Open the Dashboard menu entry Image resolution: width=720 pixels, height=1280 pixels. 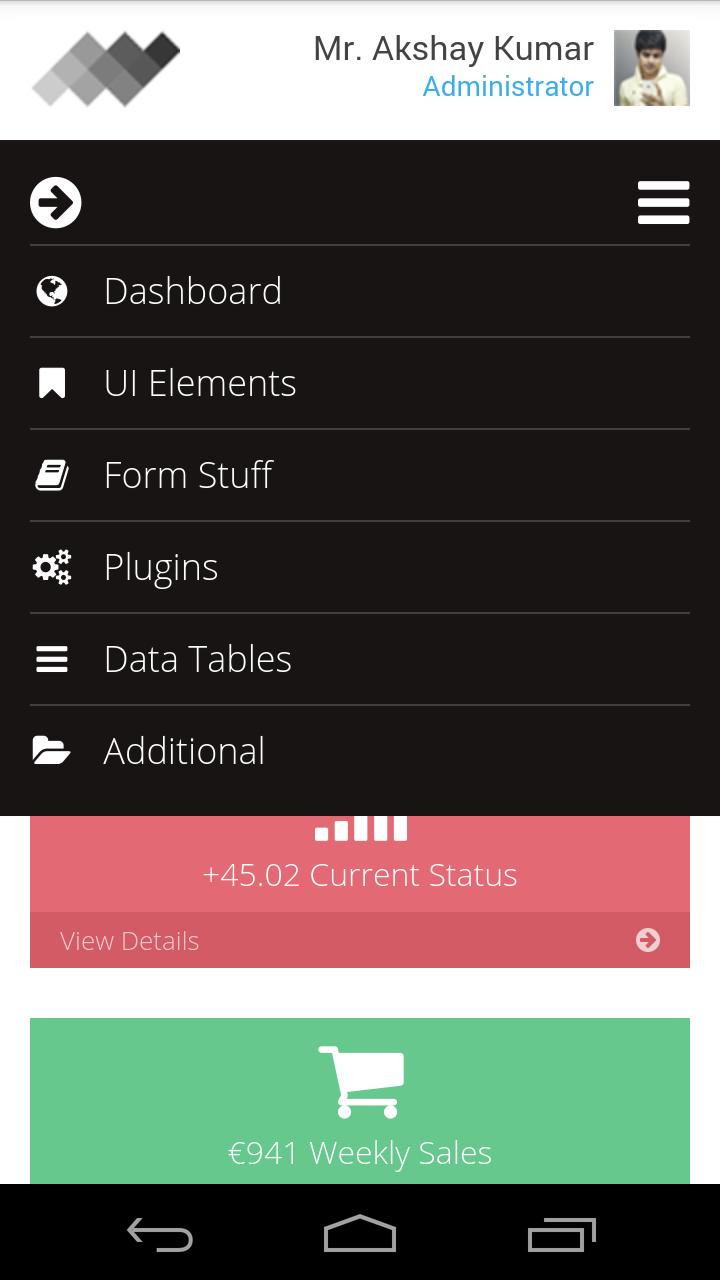193,291
